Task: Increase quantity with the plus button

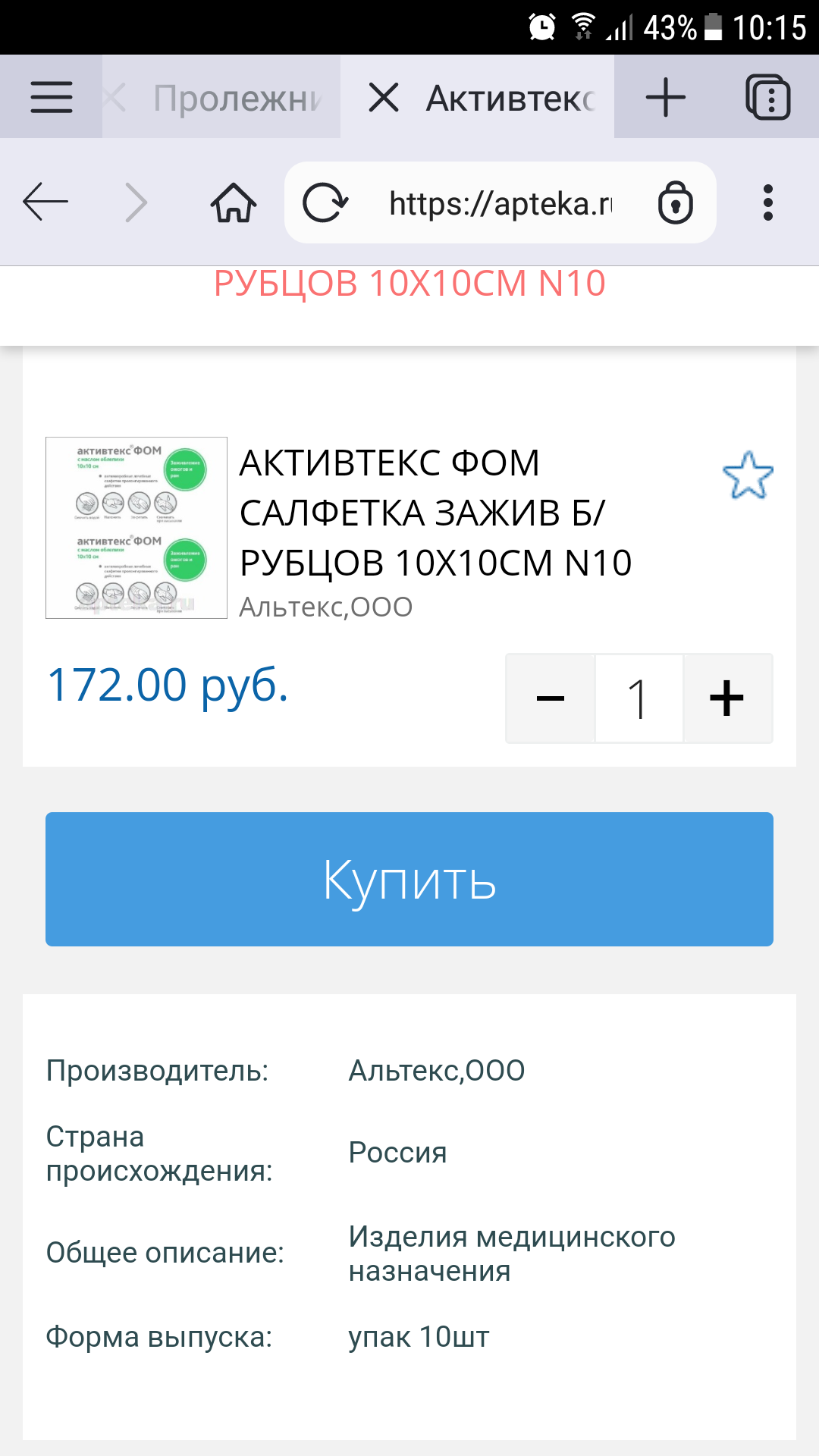Action: point(727,698)
